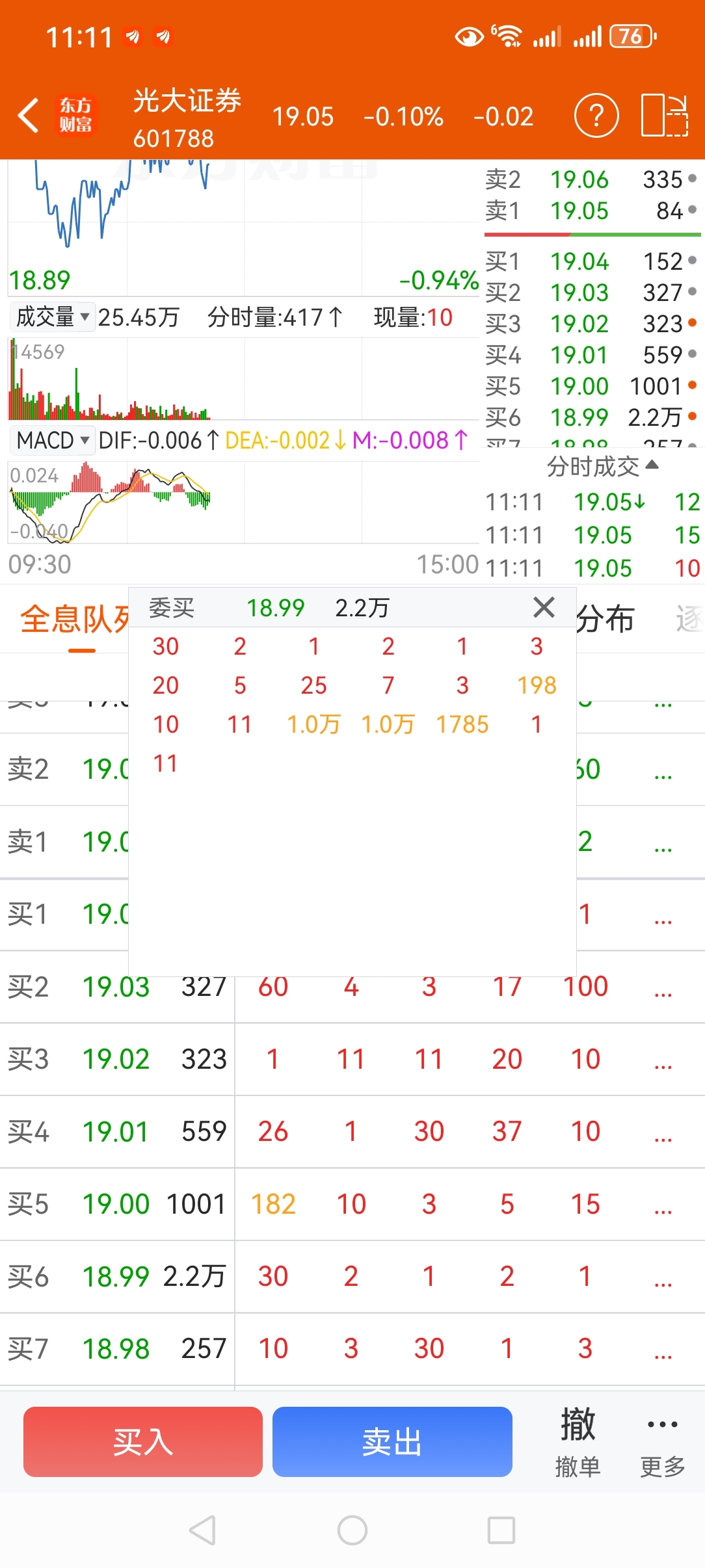Image resolution: width=705 pixels, height=1568 pixels.
Task: Tap the blue 卖出 button
Action: pyautogui.click(x=392, y=1442)
